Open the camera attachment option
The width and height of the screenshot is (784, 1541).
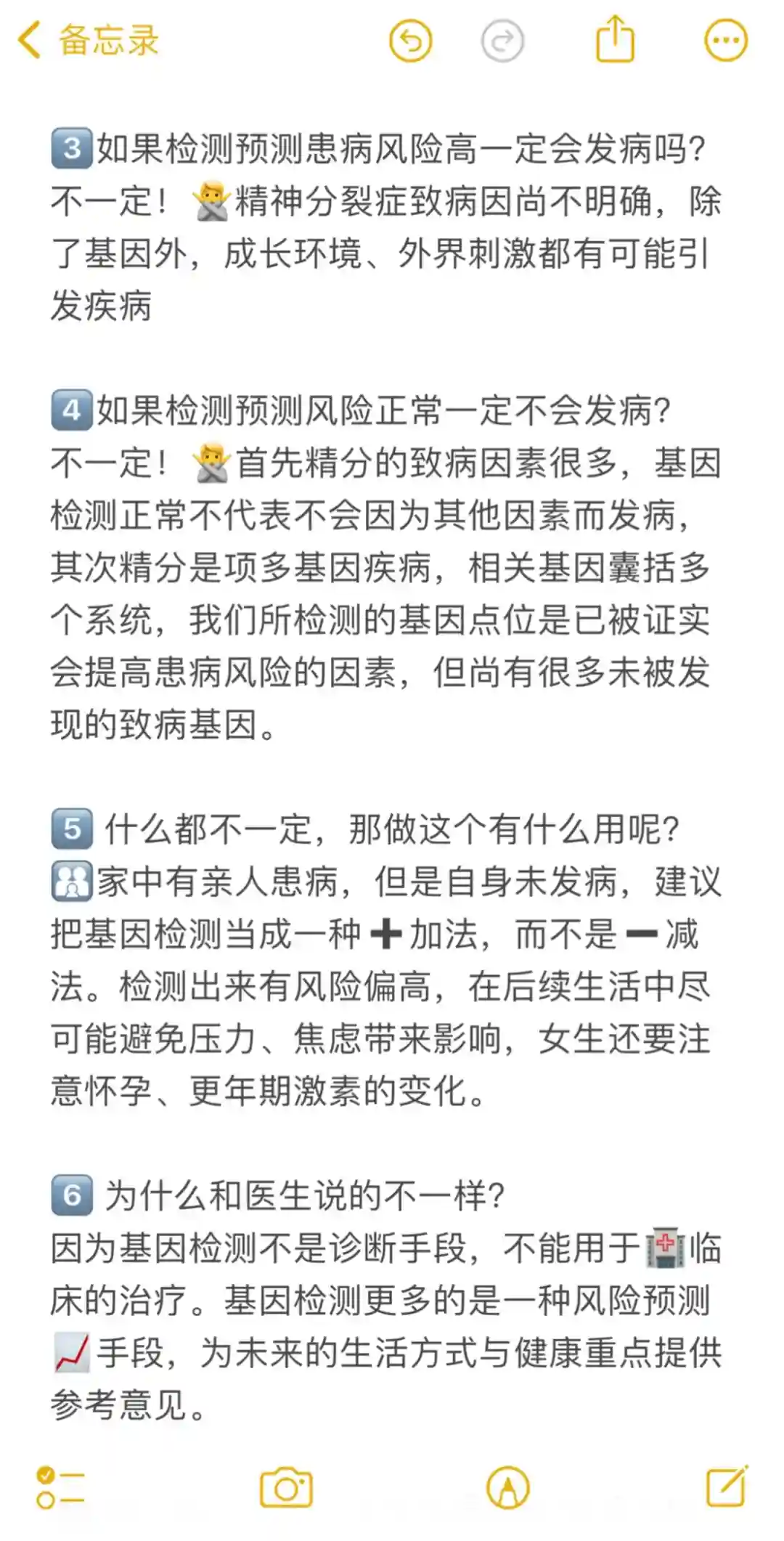click(286, 1489)
